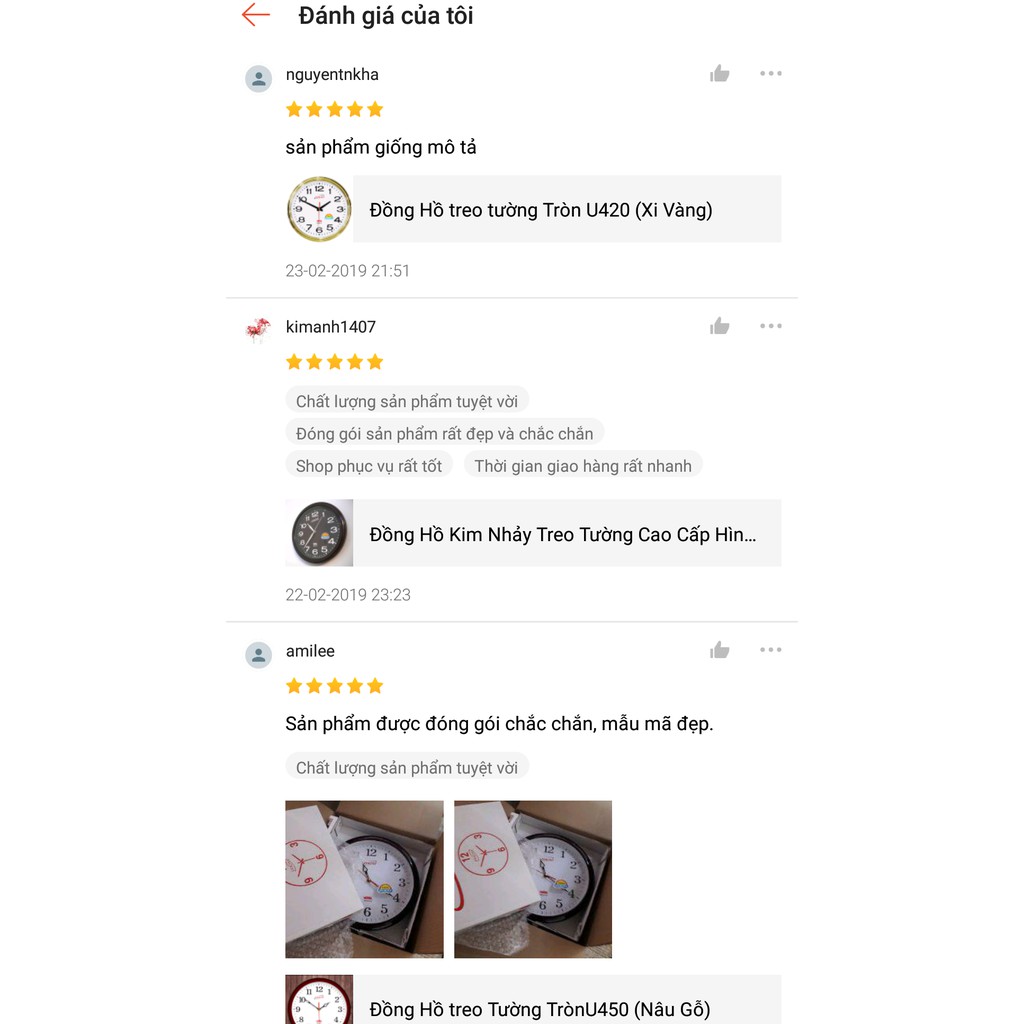Open nguyentnkha's profile avatar
The height and width of the screenshot is (1024, 1024).
259,79
